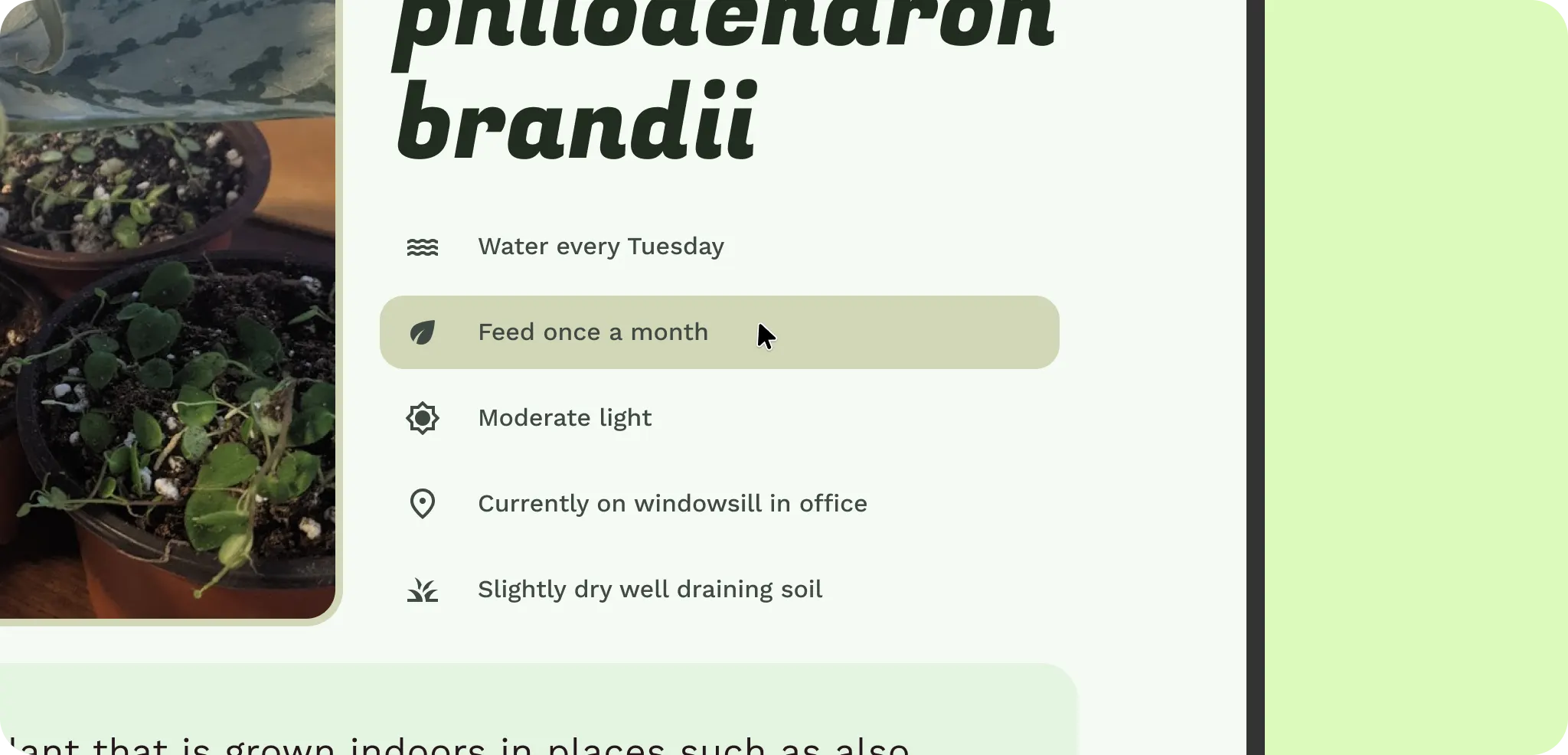Tap Currently on windowsill in office

(671, 504)
